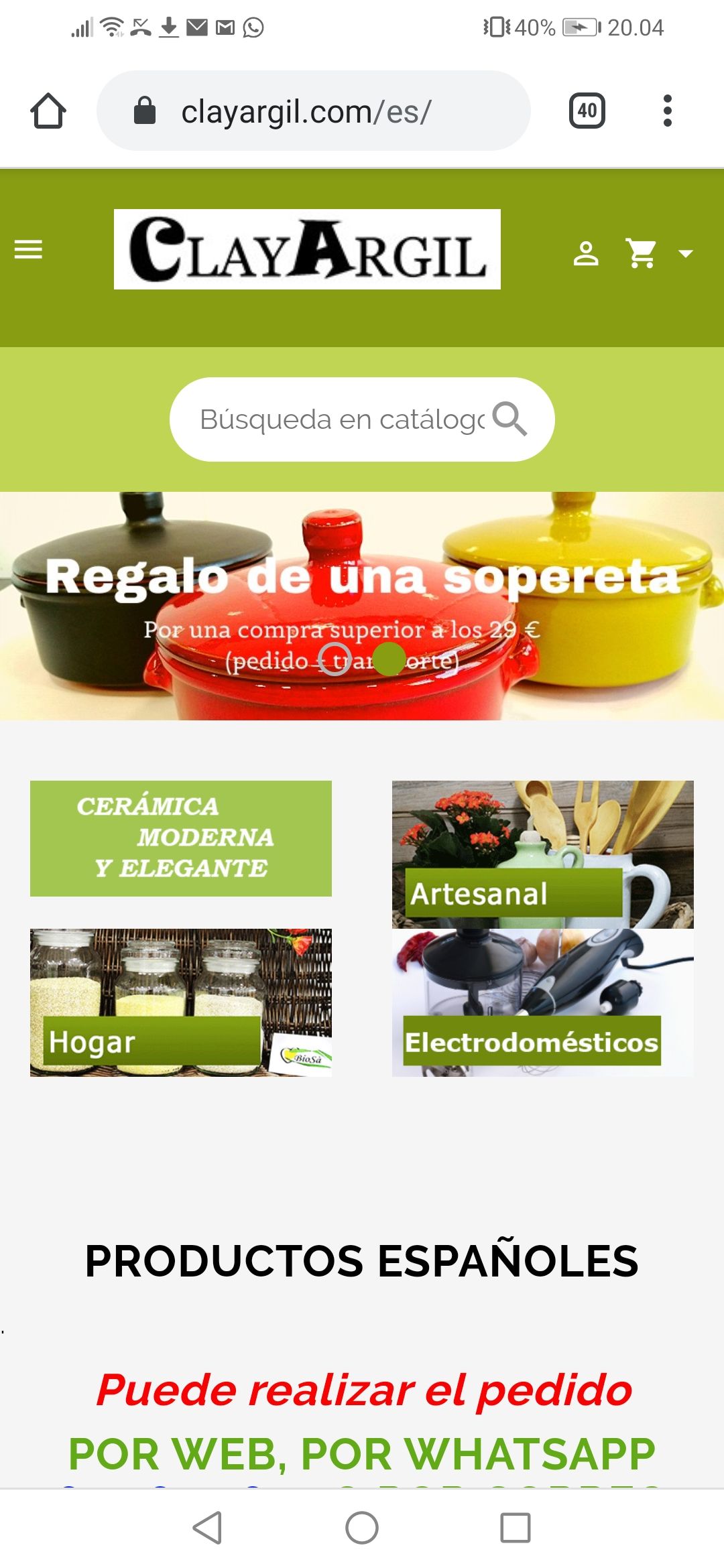Open the Artesanal category
Image resolution: width=724 pixels, height=1568 pixels.
pos(543,854)
